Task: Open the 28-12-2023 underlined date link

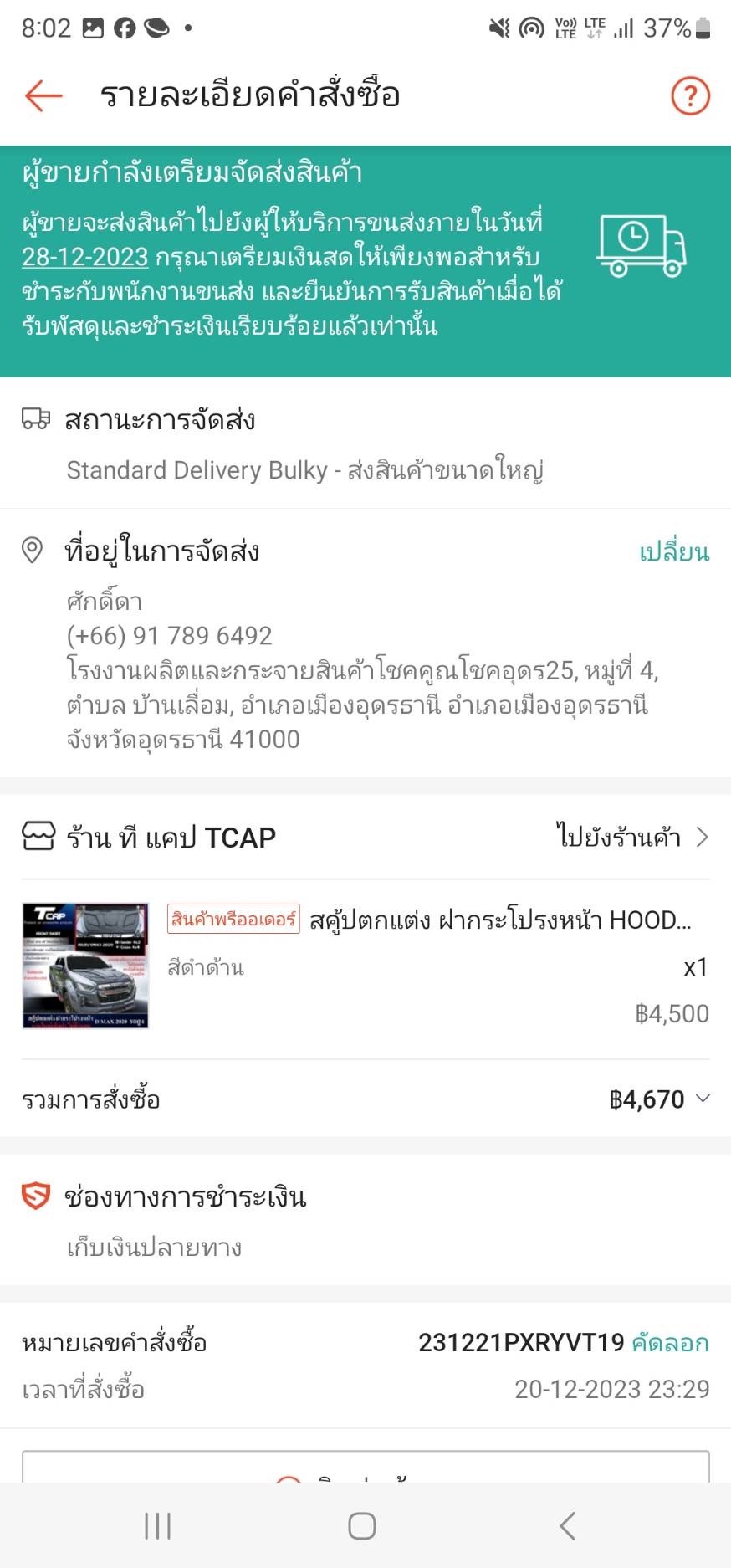Action: tap(84, 257)
